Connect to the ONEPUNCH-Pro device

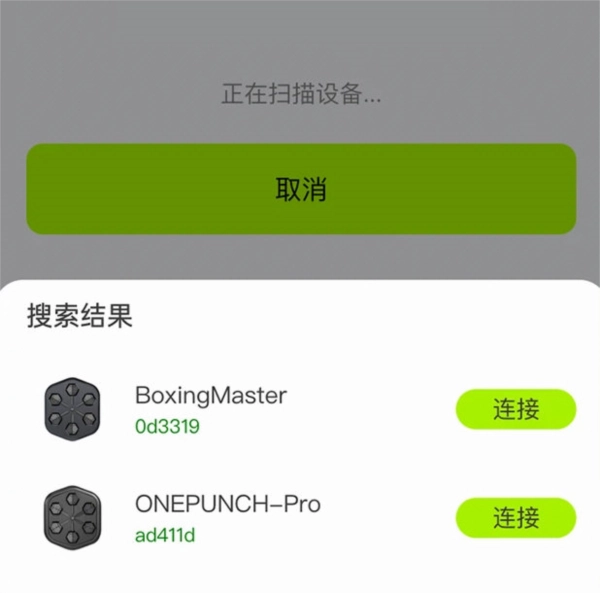coord(515,518)
